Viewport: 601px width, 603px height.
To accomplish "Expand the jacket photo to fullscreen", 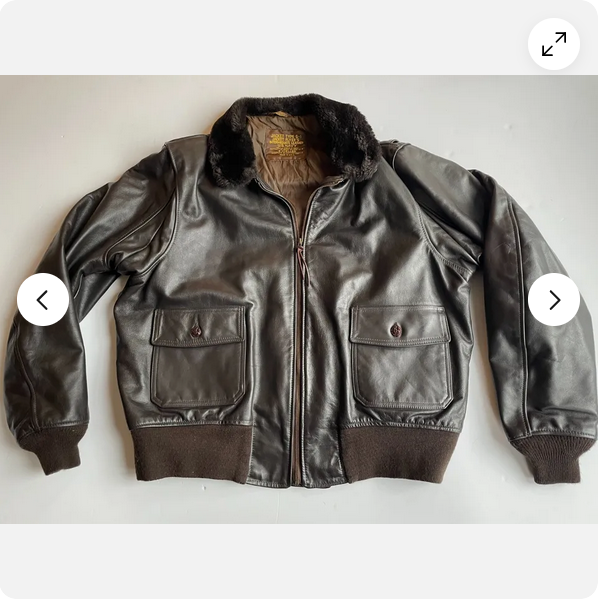I will [x=553, y=44].
